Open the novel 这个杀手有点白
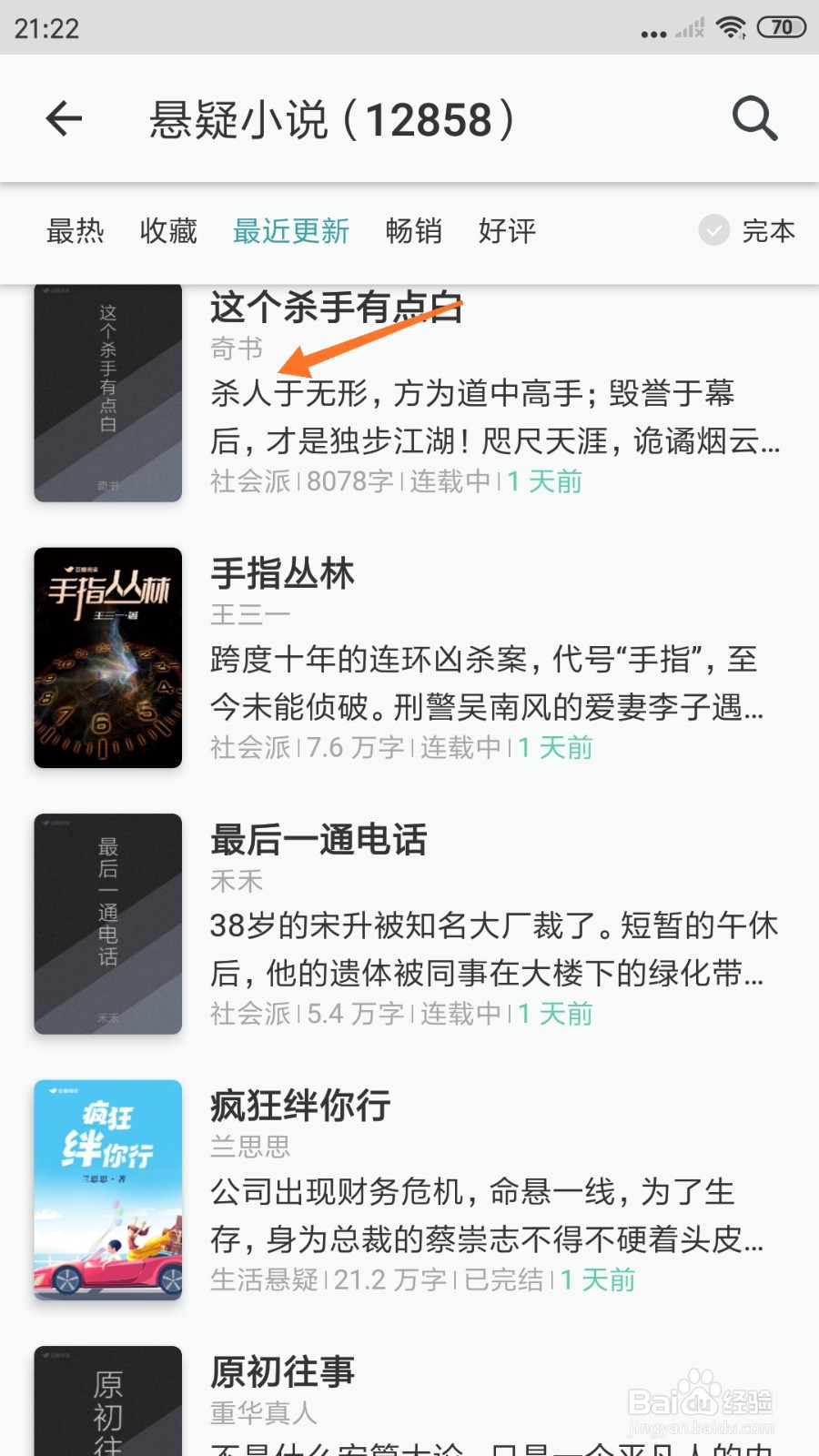Image resolution: width=819 pixels, height=1456 pixels. (337, 308)
